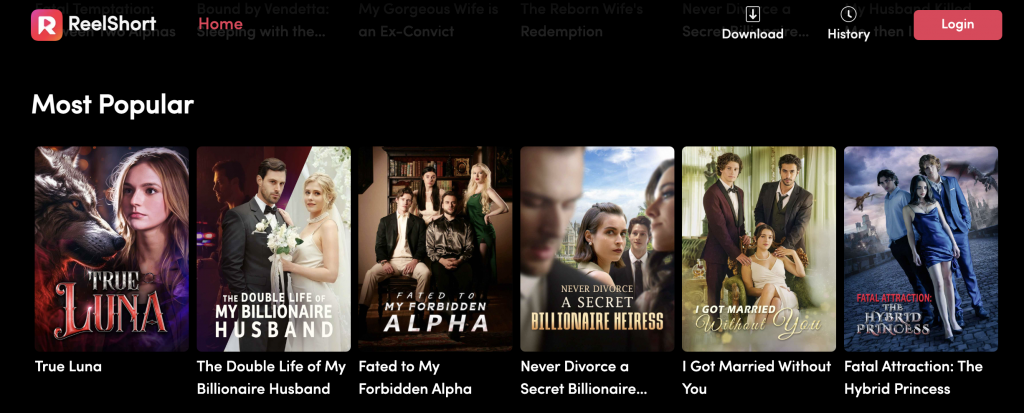This screenshot has width=1024, height=413.
Task: Open the Download option
Action: (x=752, y=23)
